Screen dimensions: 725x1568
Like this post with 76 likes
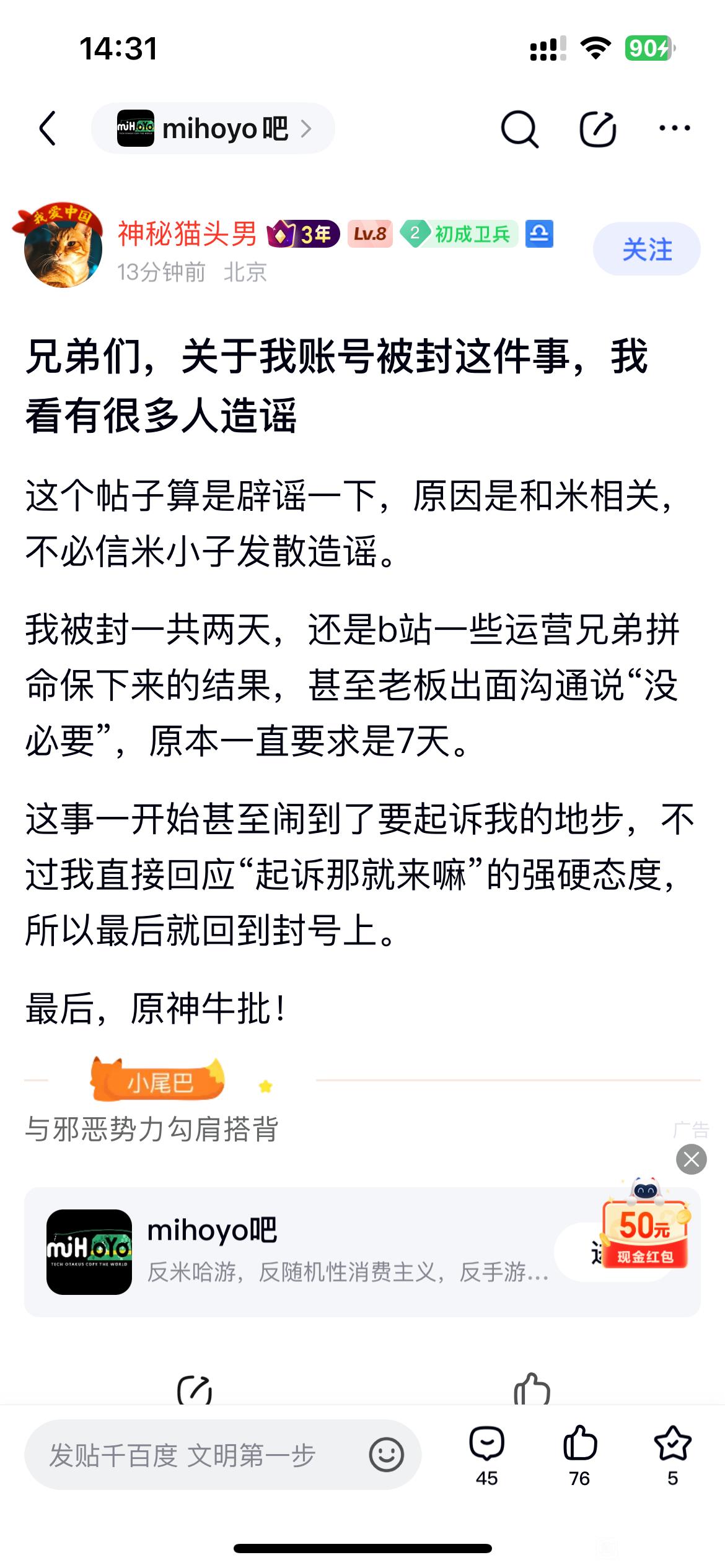click(579, 1455)
